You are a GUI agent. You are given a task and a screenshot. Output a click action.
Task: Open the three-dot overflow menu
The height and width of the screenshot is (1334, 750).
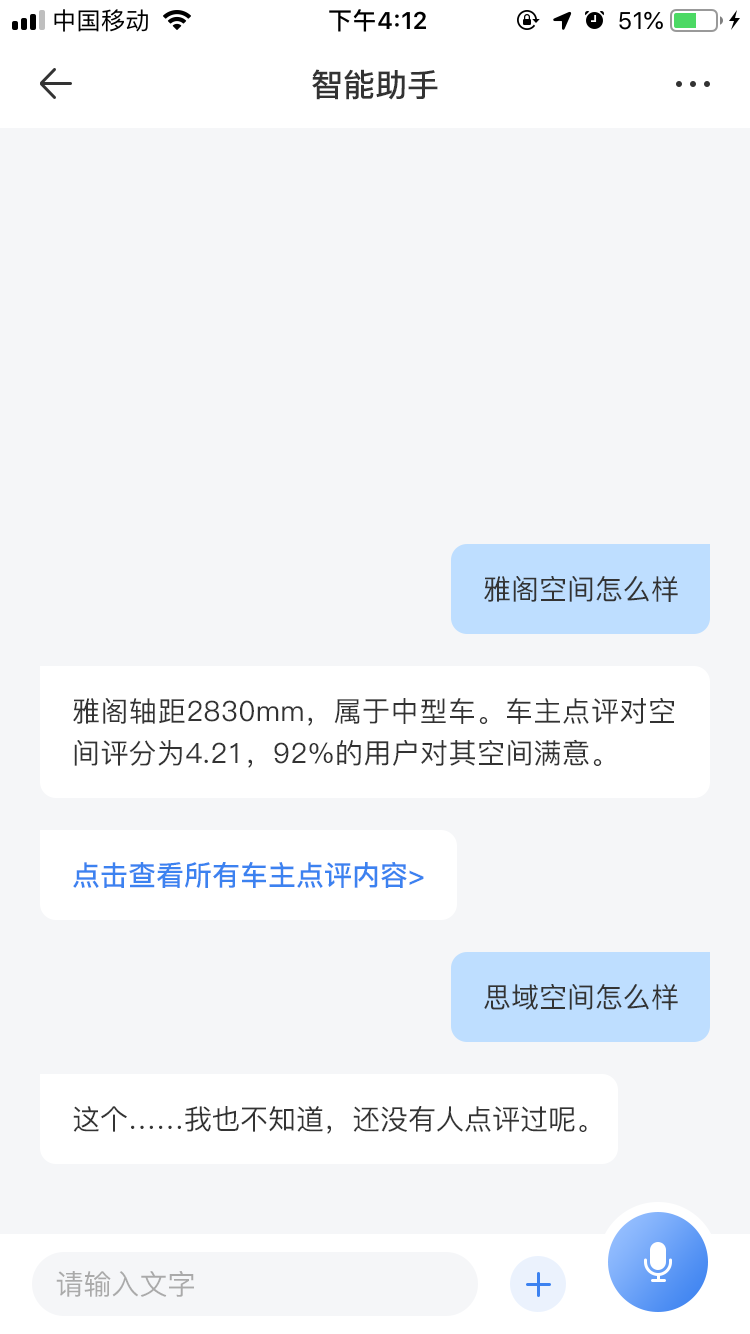[692, 84]
